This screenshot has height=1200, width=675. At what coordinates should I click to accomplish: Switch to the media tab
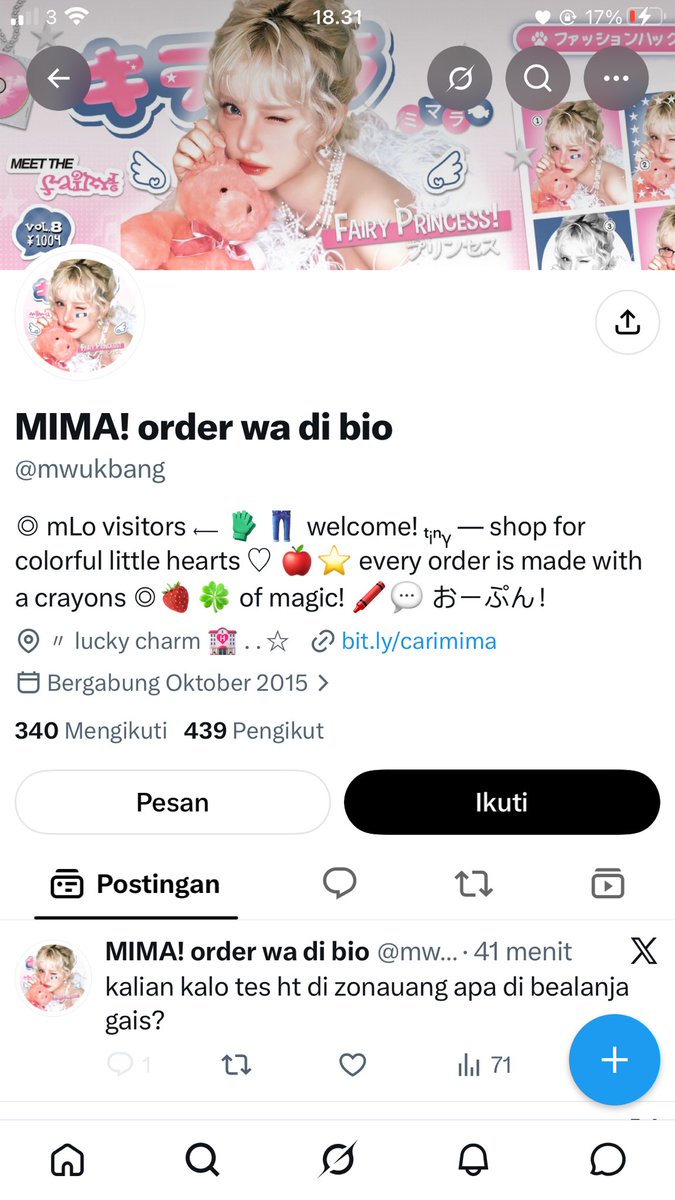tap(607, 883)
